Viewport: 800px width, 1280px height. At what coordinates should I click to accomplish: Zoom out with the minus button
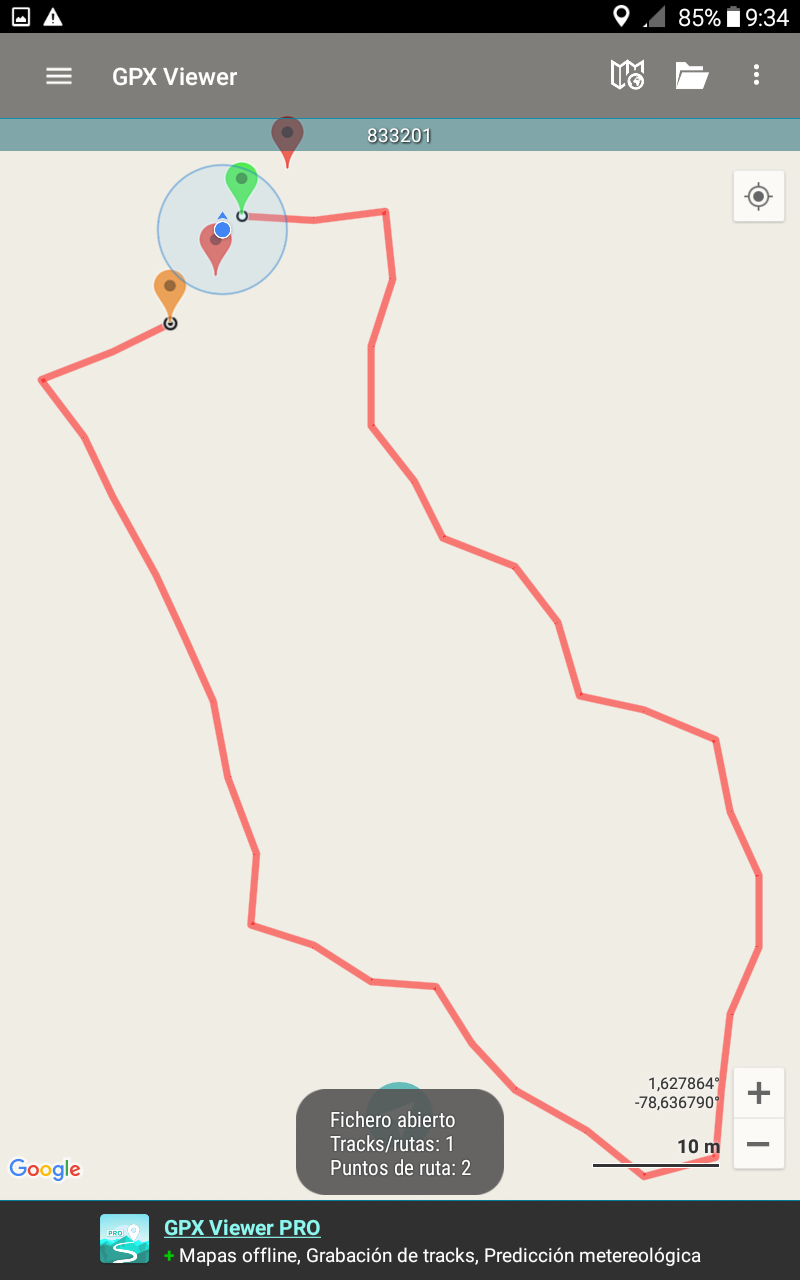pyautogui.click(x=758, y=1144)
